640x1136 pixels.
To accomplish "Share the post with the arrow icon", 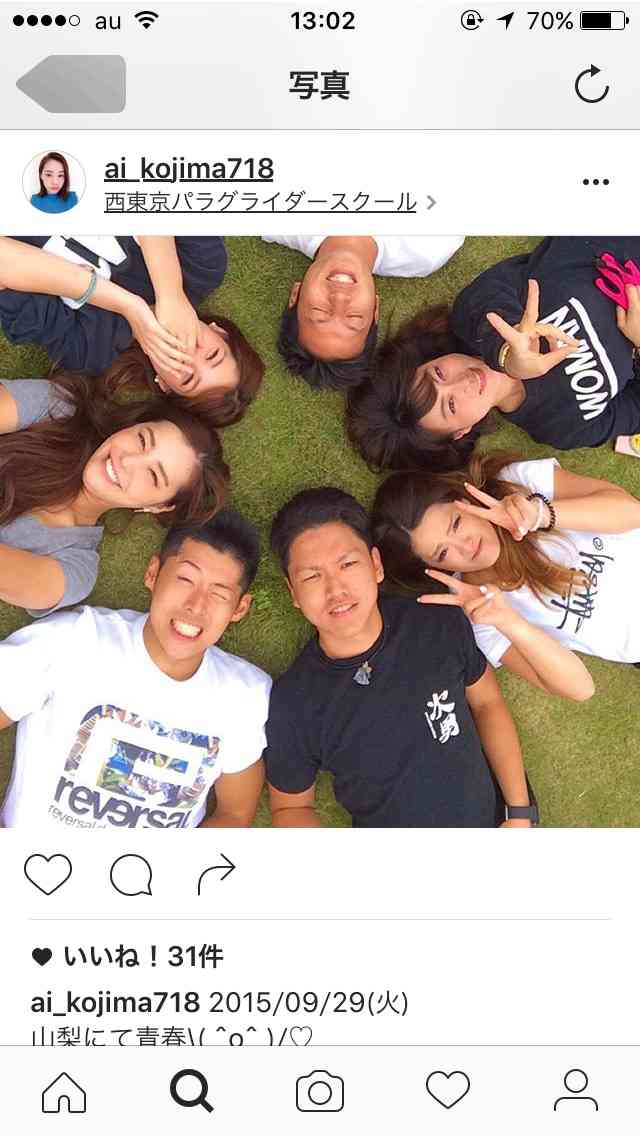I will [x=216, y=874].
